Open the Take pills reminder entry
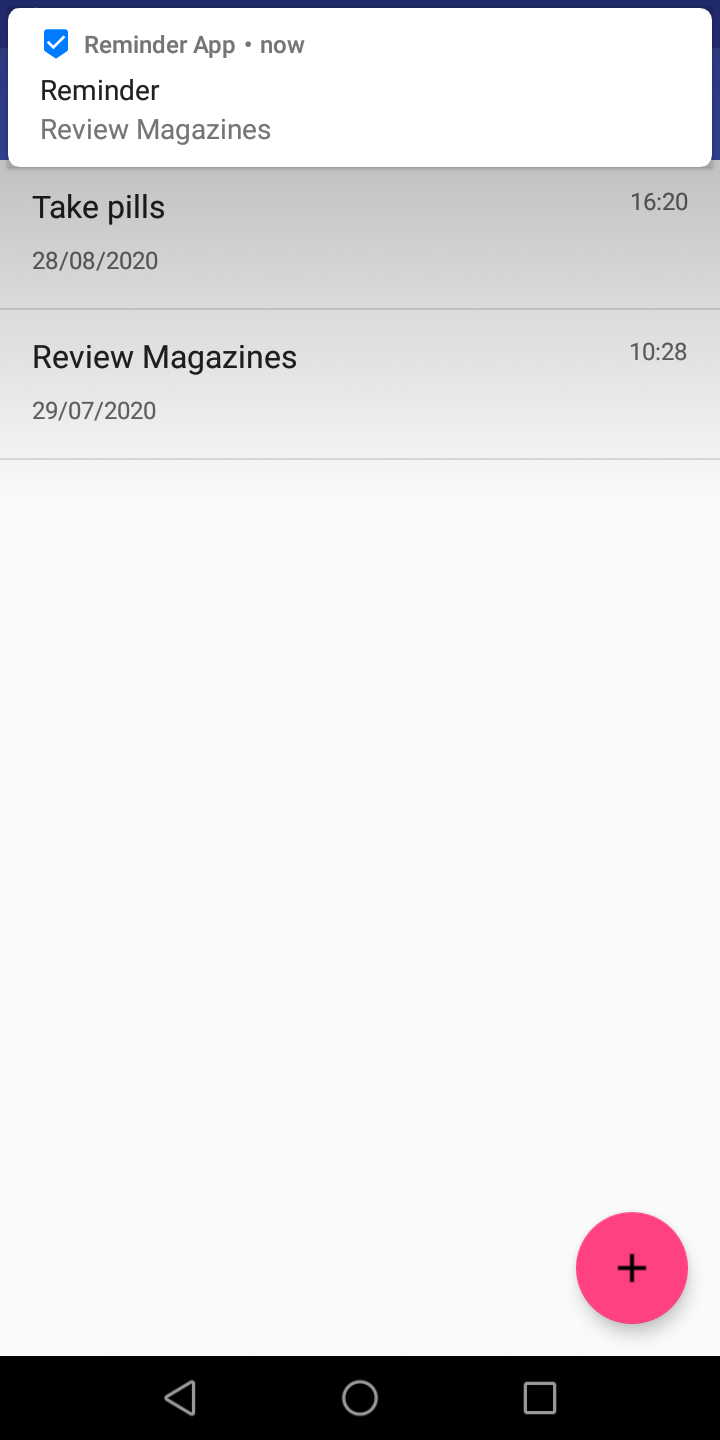This screenshot has height=1440, width=720. point(360,232)
